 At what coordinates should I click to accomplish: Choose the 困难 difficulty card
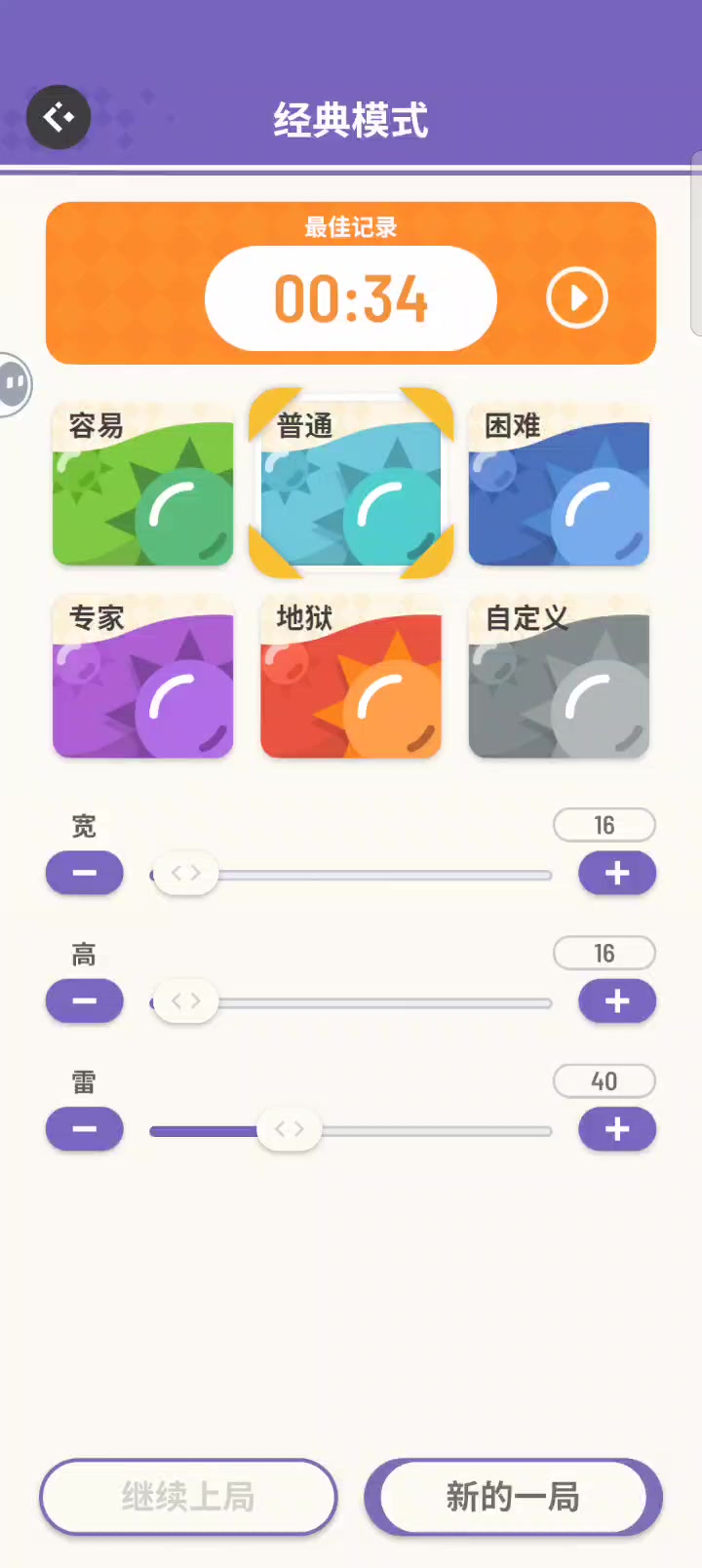pos(559,483)
